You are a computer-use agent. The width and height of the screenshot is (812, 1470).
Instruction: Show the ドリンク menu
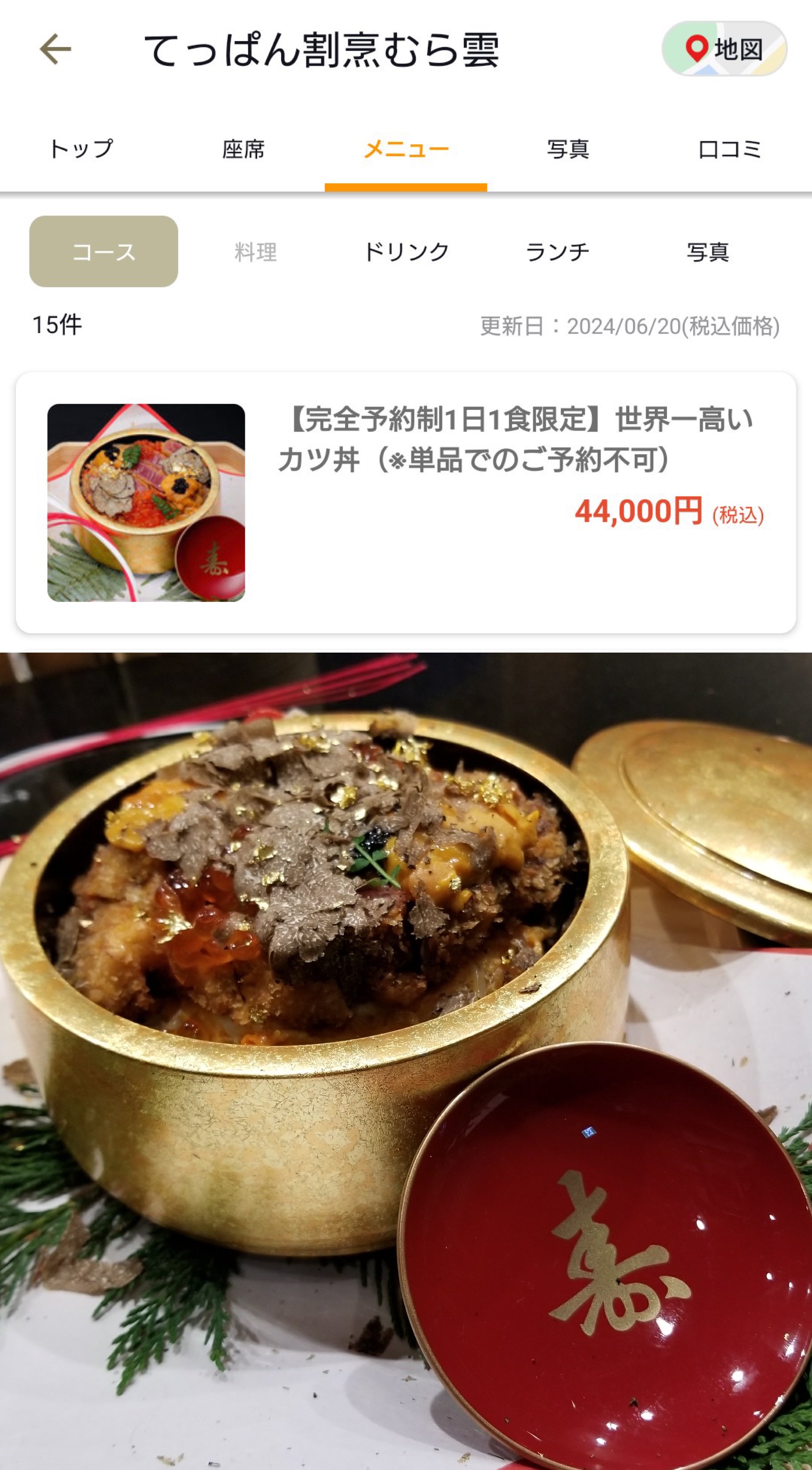coord(406,252)
